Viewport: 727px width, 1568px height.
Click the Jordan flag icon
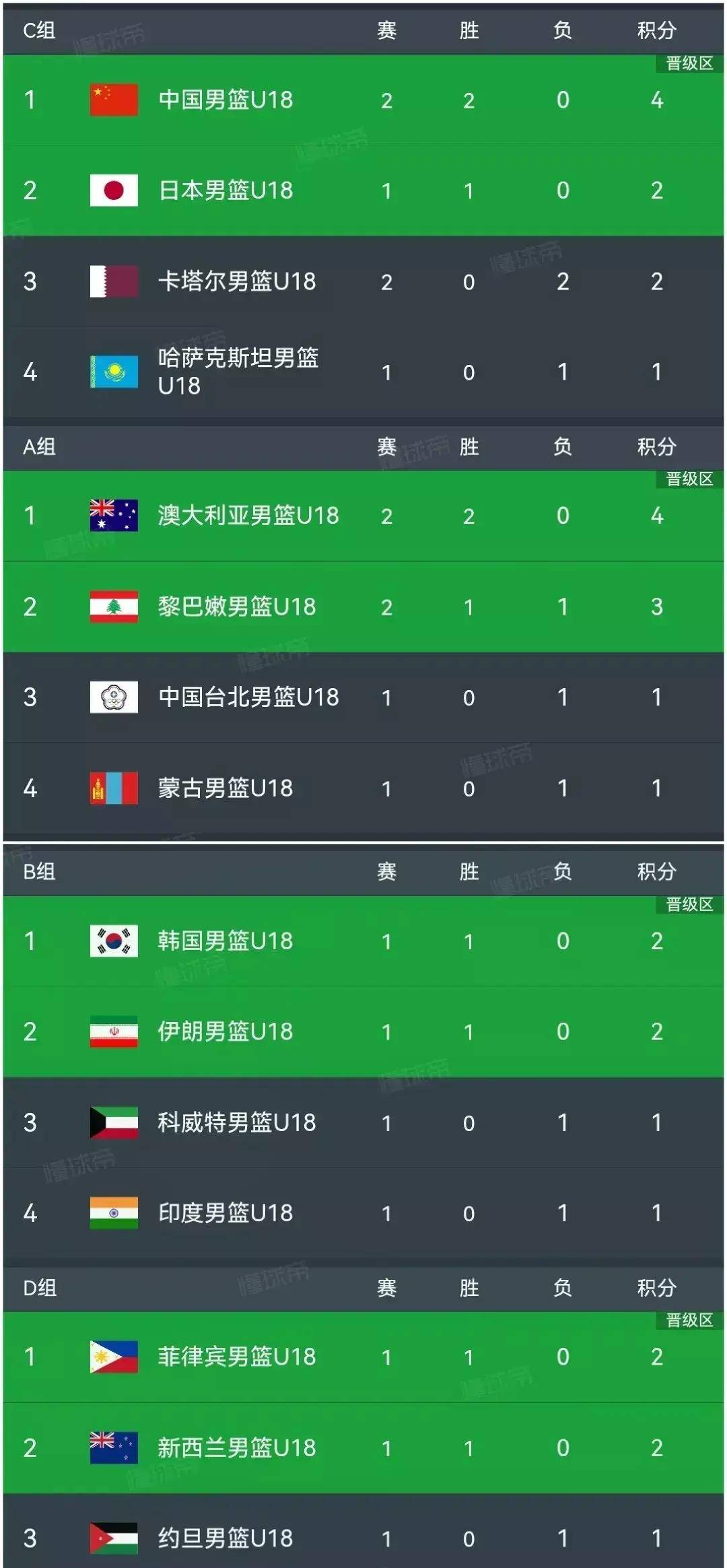click(112, 1537)
